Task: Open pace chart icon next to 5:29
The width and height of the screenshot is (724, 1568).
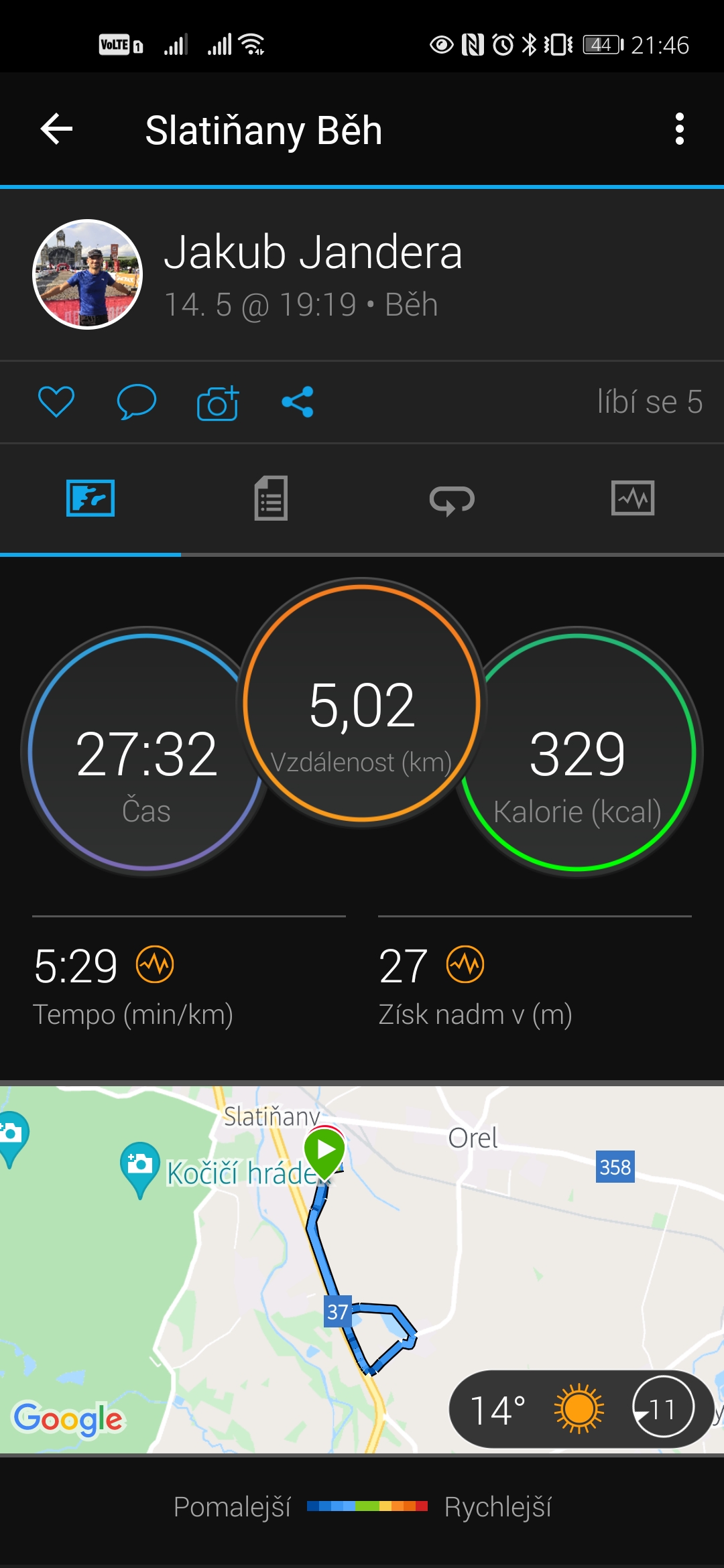Action: coord(155,965)
